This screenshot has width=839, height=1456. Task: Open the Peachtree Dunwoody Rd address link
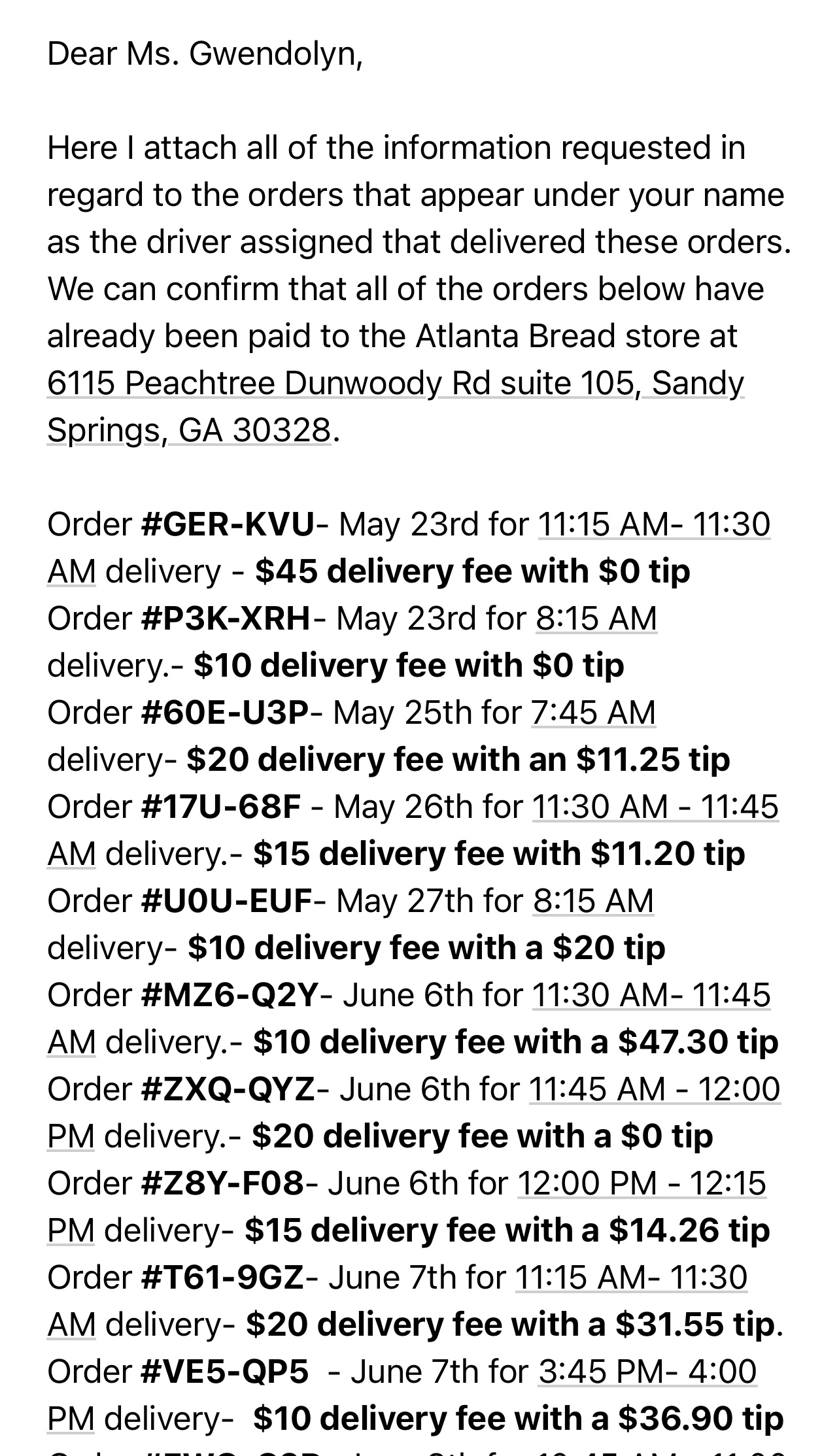point(395,383)
